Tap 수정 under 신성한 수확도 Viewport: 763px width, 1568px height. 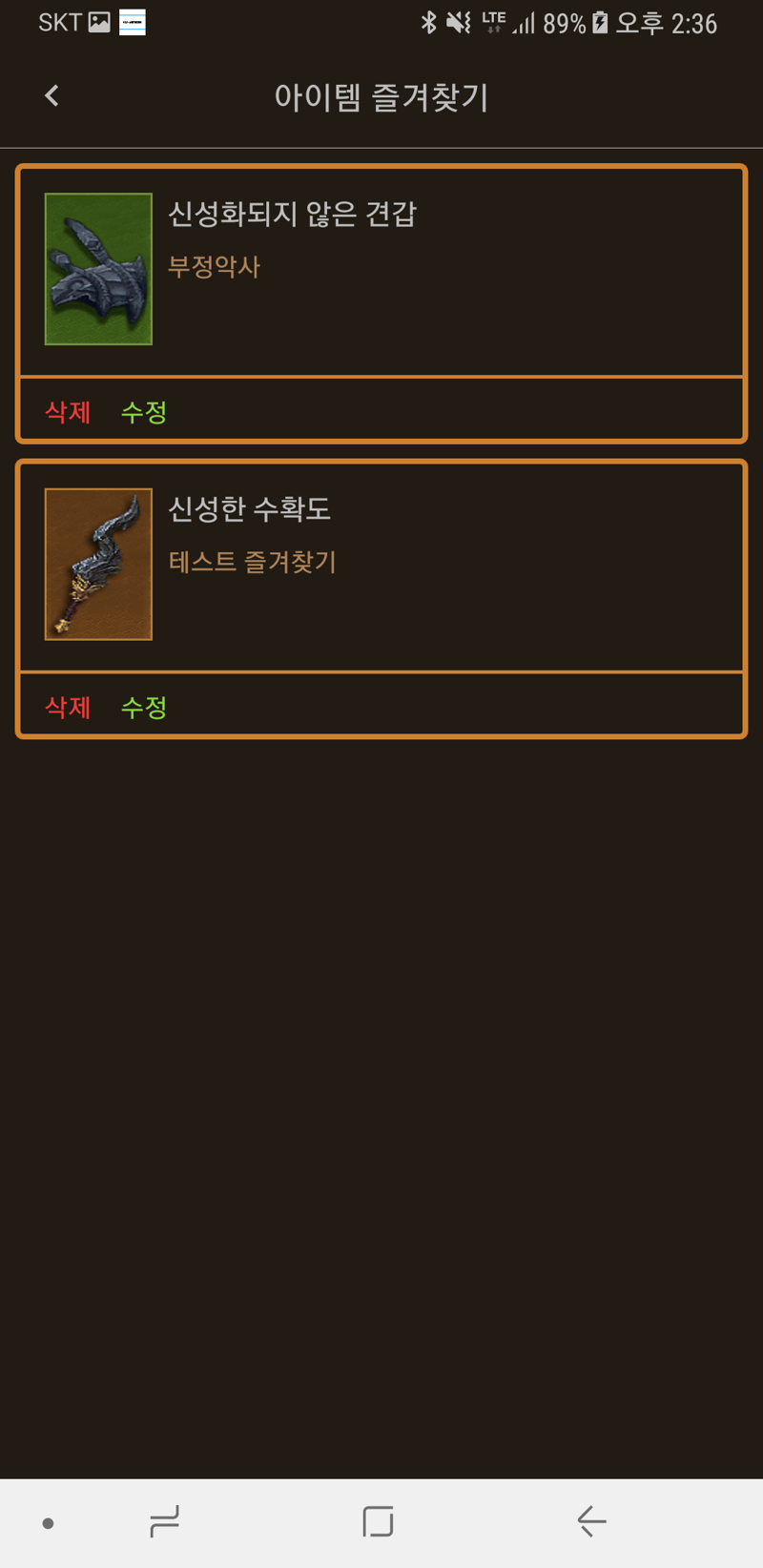(144, 707)
